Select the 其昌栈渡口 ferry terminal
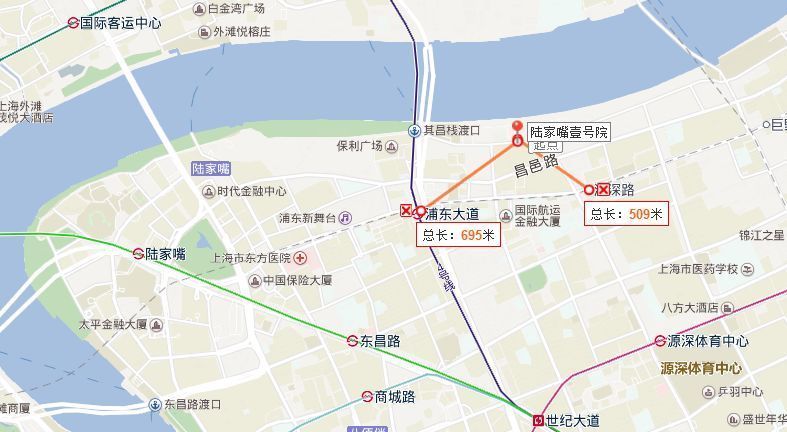The height and width of the screenshot is (432, 787). click(x=413, y=130)
